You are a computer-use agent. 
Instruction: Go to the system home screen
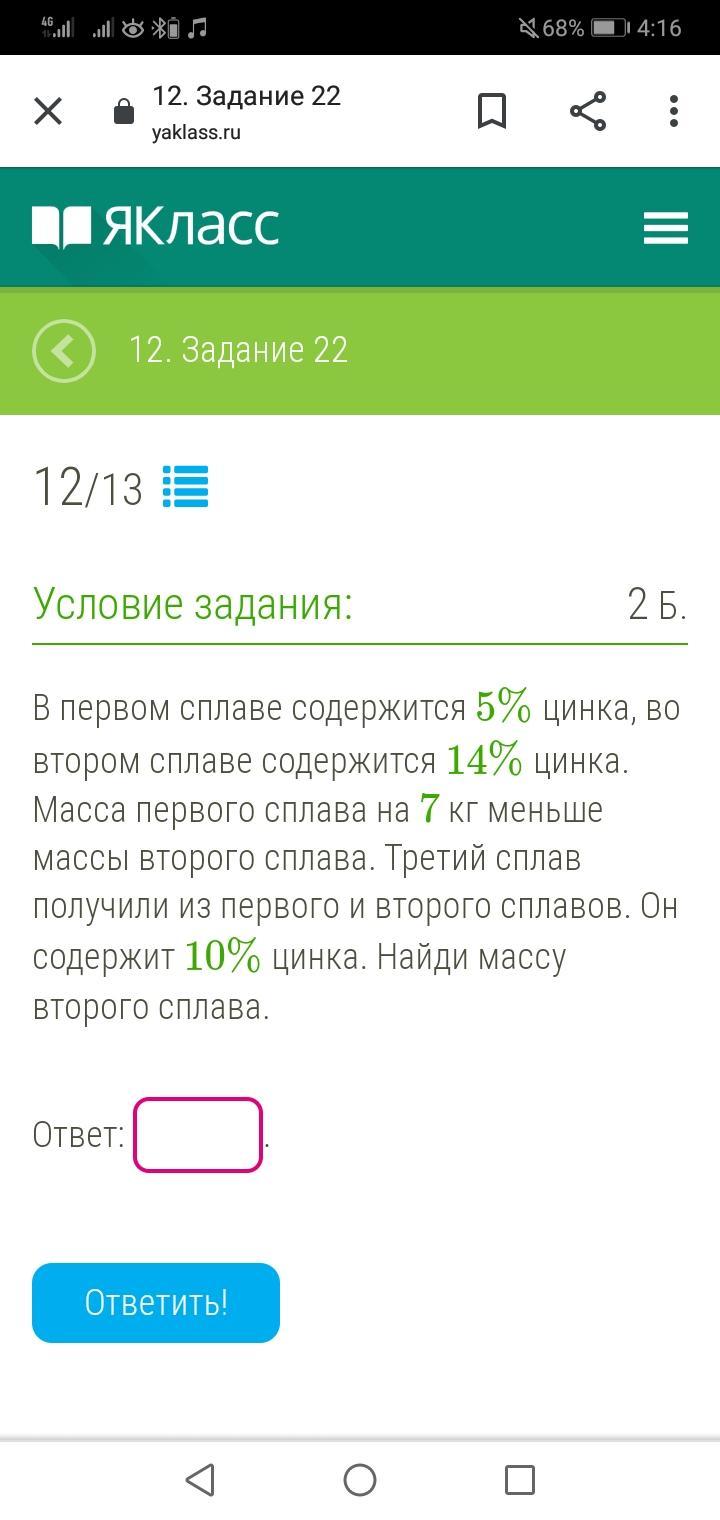pyautogui.click(x=360, y=1479)
